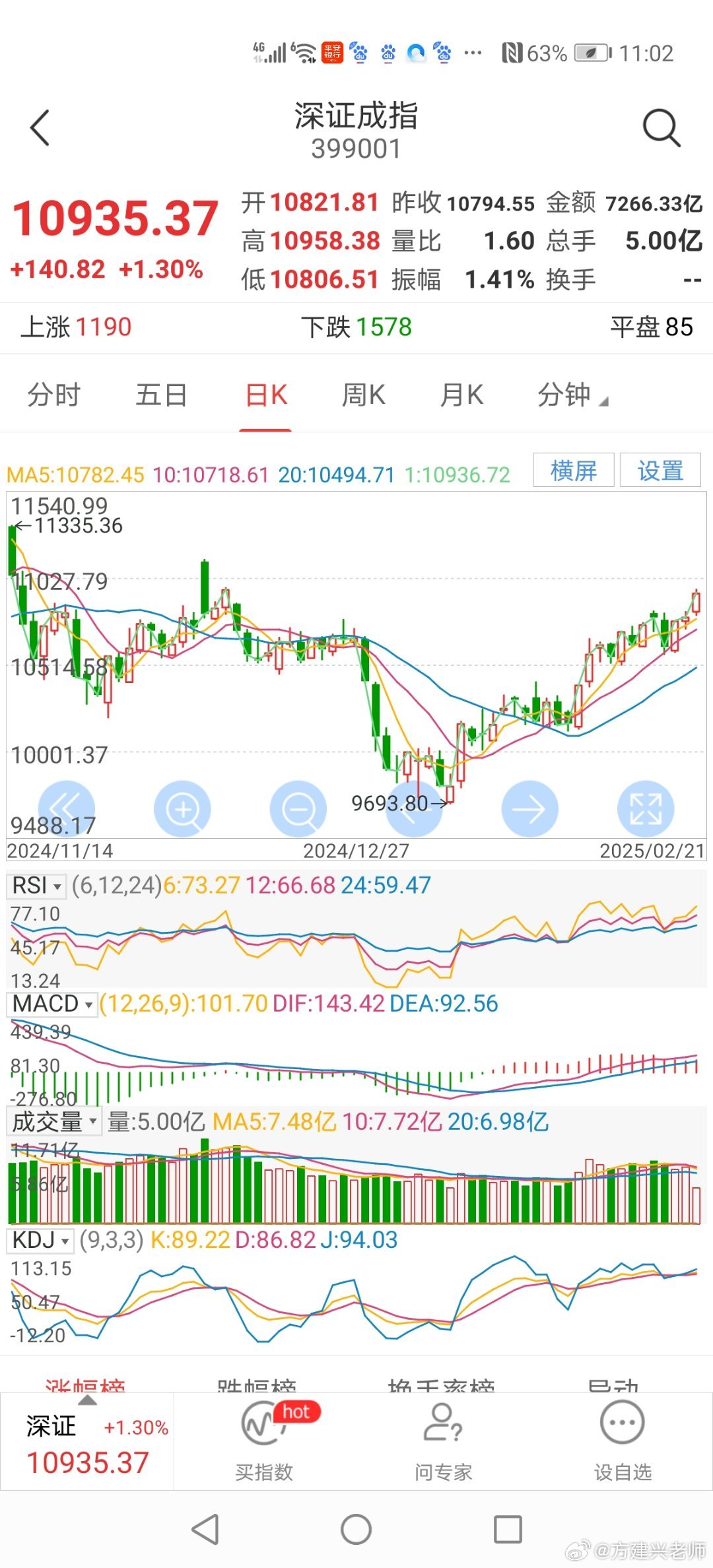Change the KDJ indicator dropdown
This screenshot has height=1568, width=713.
click(40, 1240)
